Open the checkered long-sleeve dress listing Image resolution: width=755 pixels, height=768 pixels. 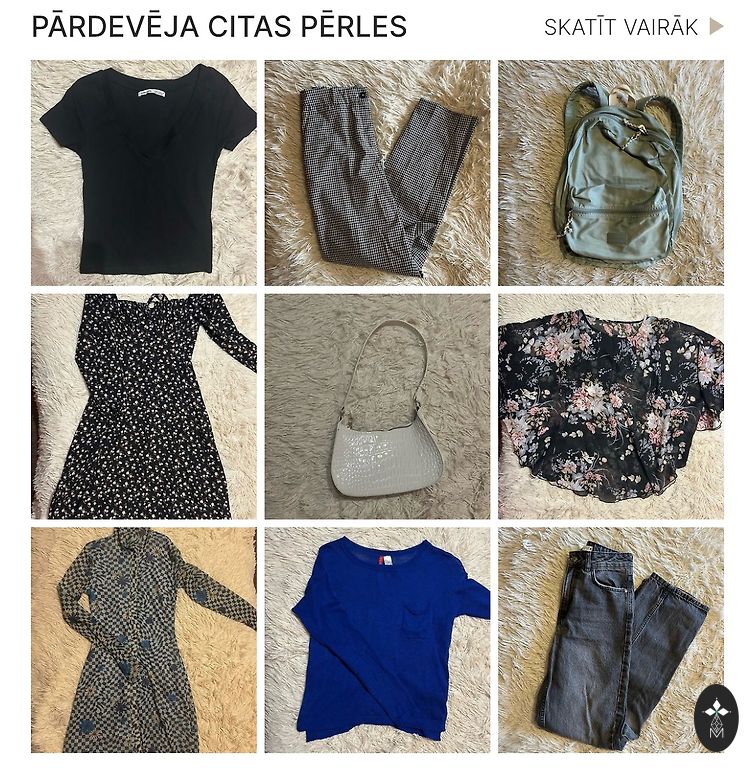(144, 640)
